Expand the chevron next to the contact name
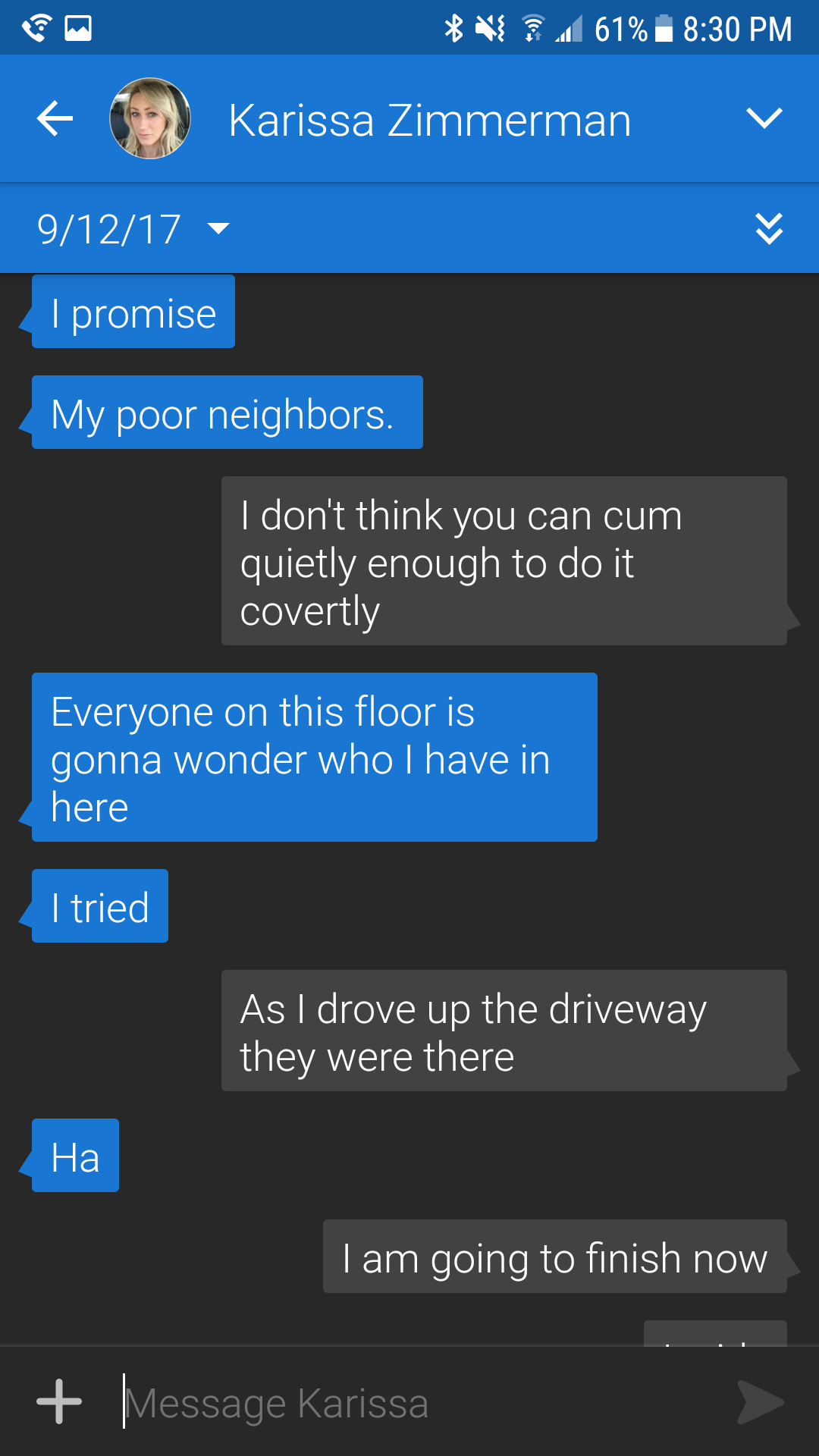819x1456 pixels. pyautogui.click(x=763, y=118)
